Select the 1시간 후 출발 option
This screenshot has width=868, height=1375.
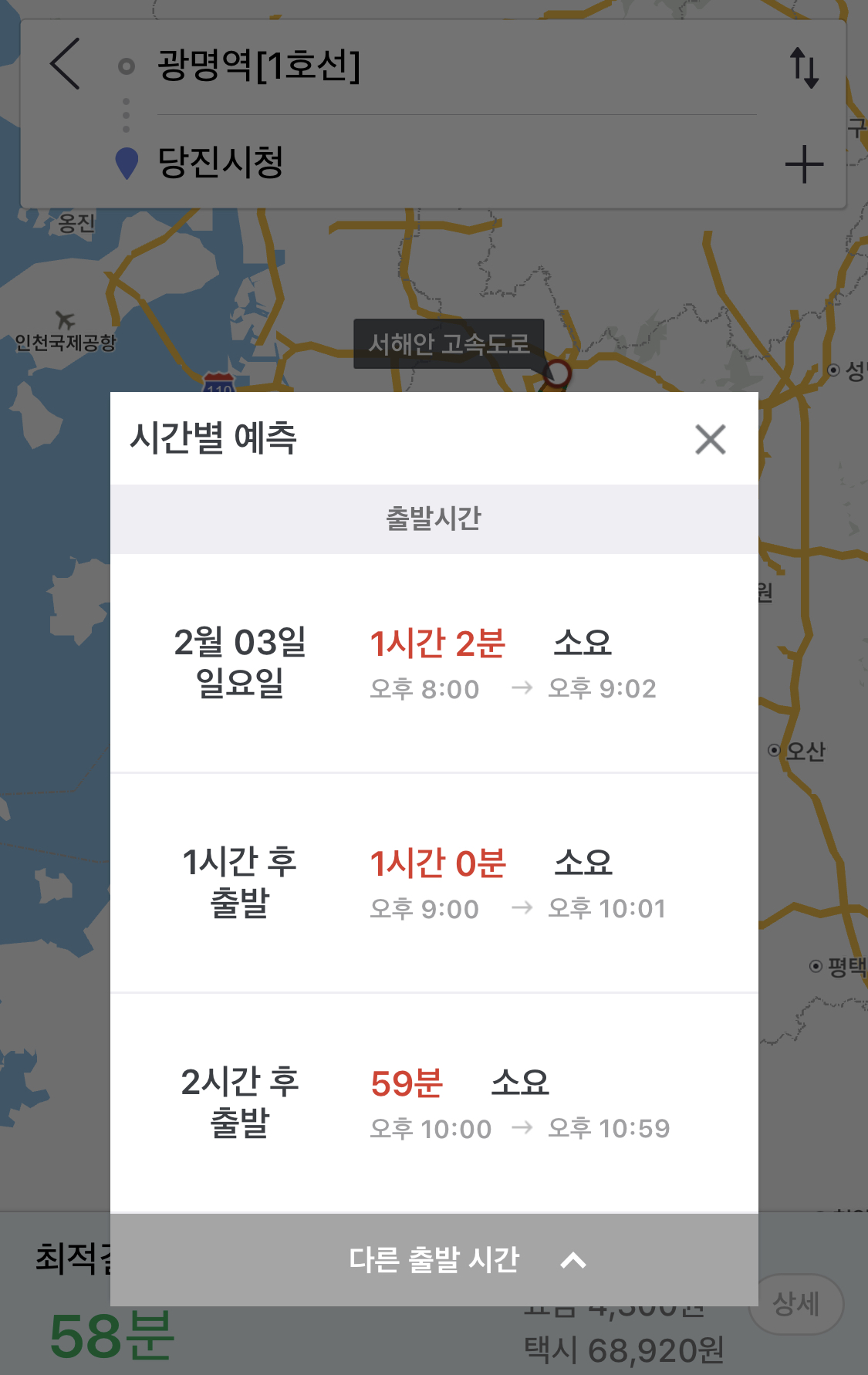(434, 883)
